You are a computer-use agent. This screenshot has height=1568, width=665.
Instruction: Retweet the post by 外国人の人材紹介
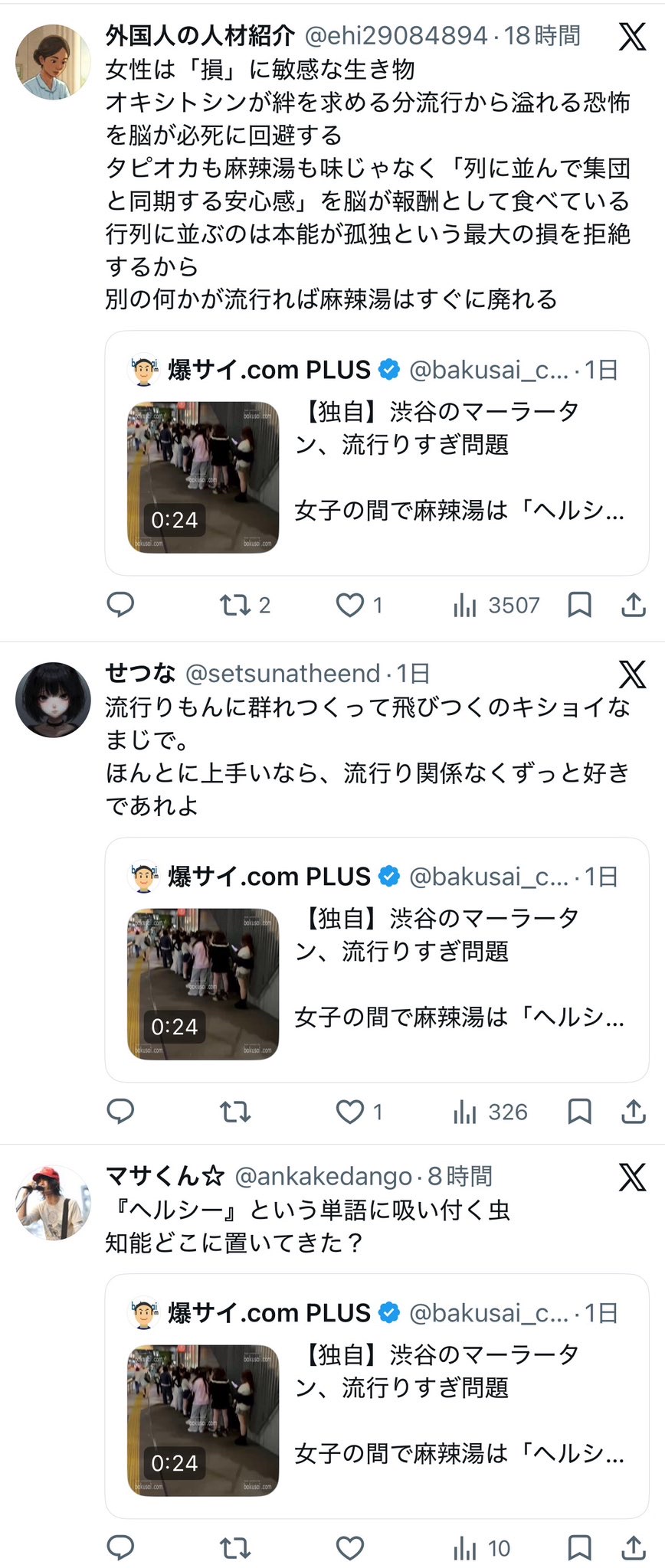click(x=234, y=606)
